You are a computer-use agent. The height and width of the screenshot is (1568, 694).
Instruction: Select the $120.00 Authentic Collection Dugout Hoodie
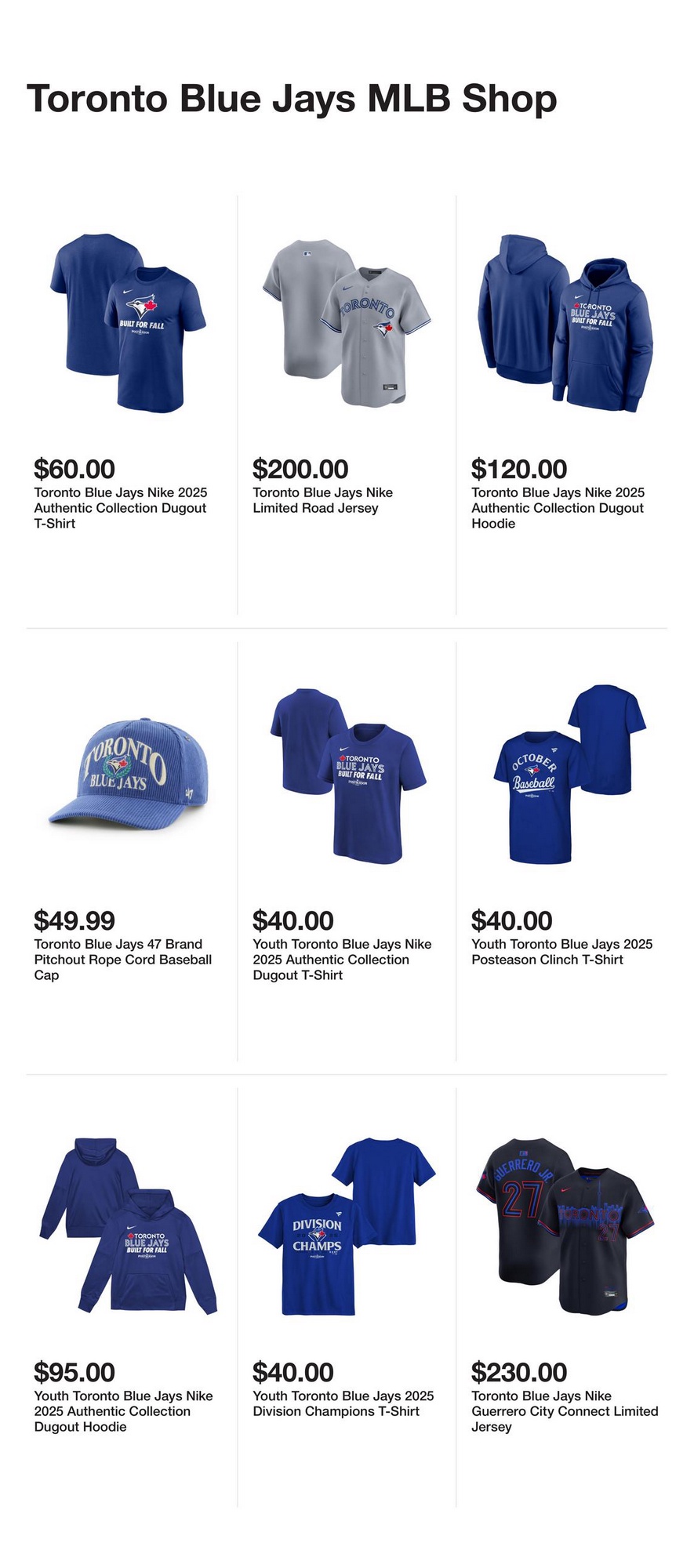(x=565, y=323)
